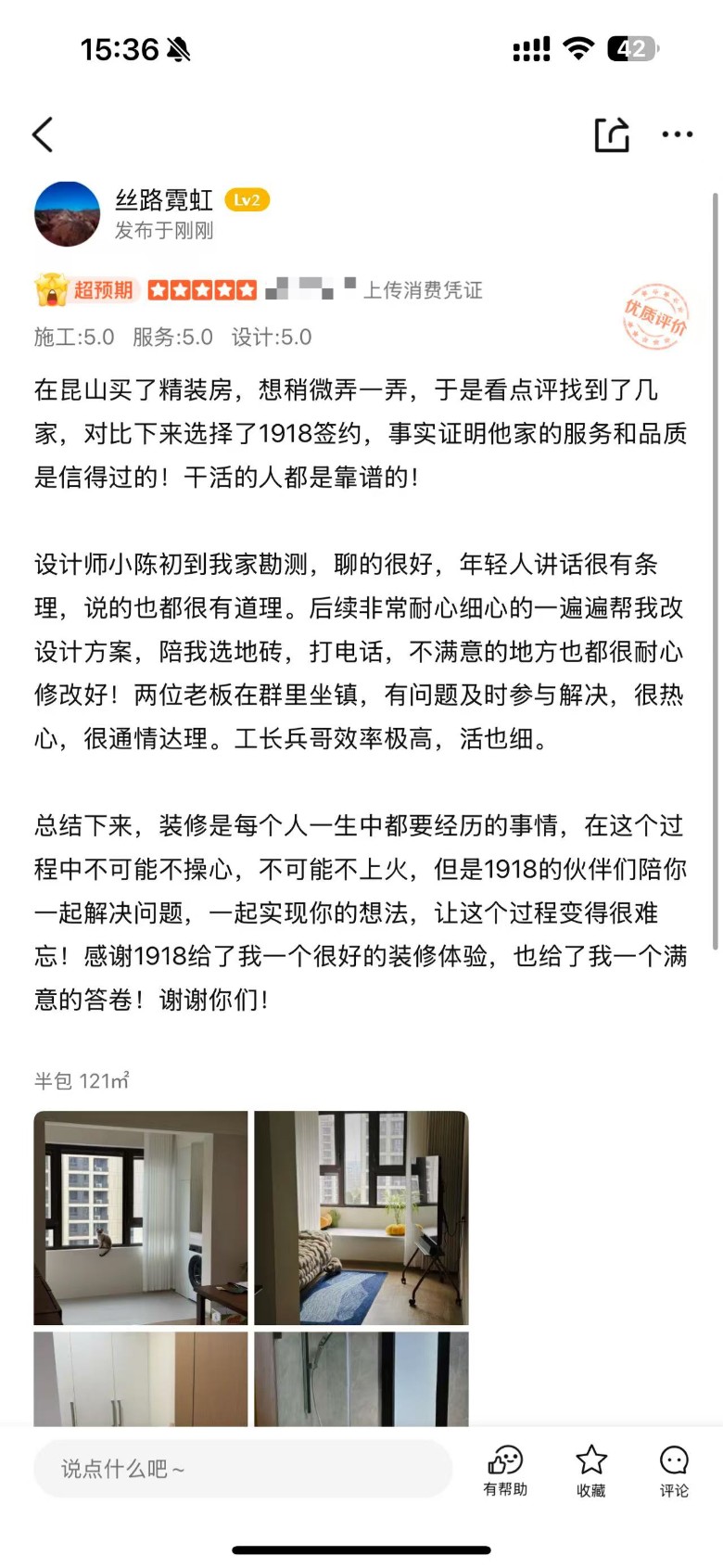Viewport: 723px width, 1568px height.
Task: Open 丝路霓虹's profile avatar
Action: point(67,214)
